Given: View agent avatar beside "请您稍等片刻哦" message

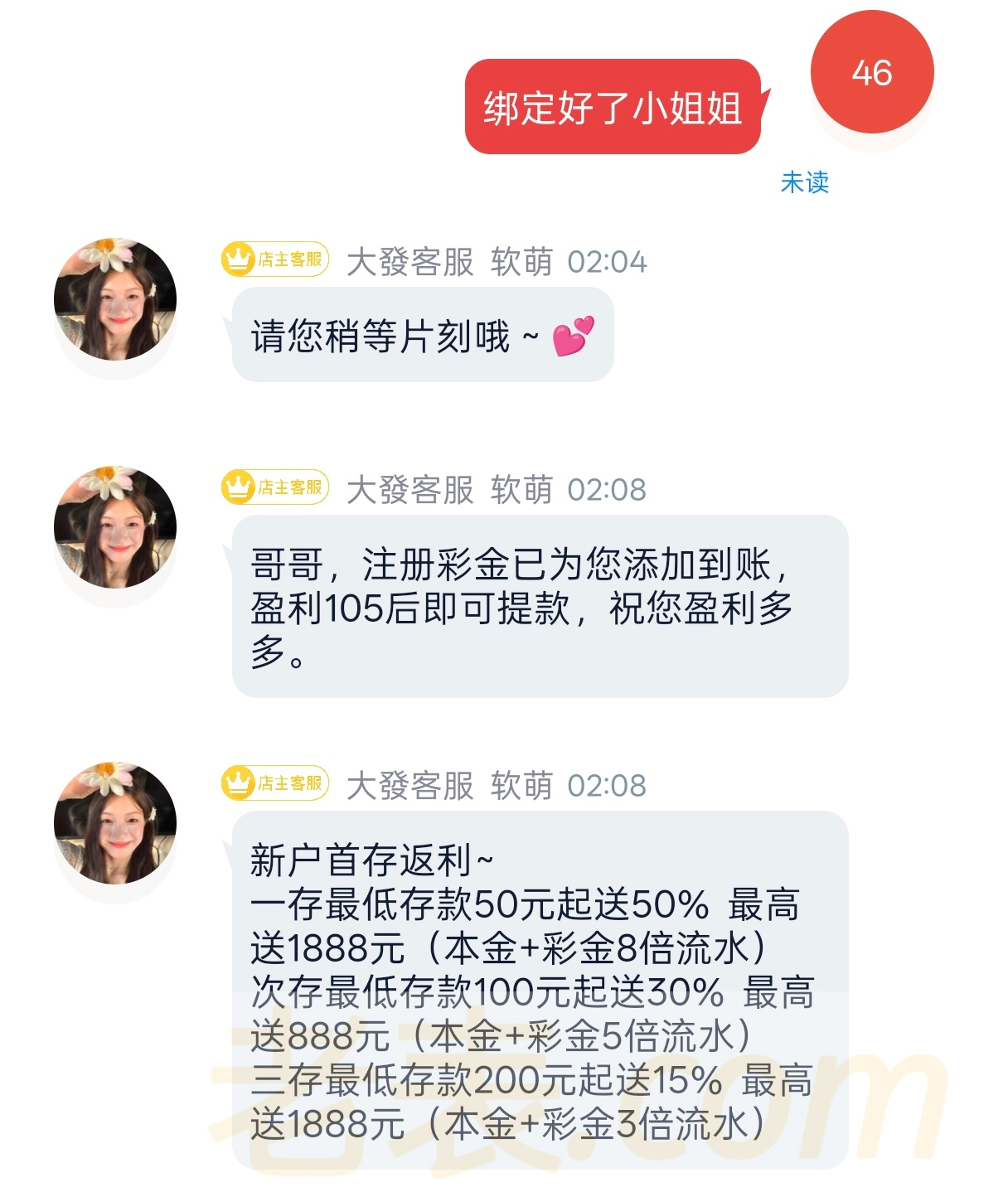Looking at the screenshot, I should (115, 299).
